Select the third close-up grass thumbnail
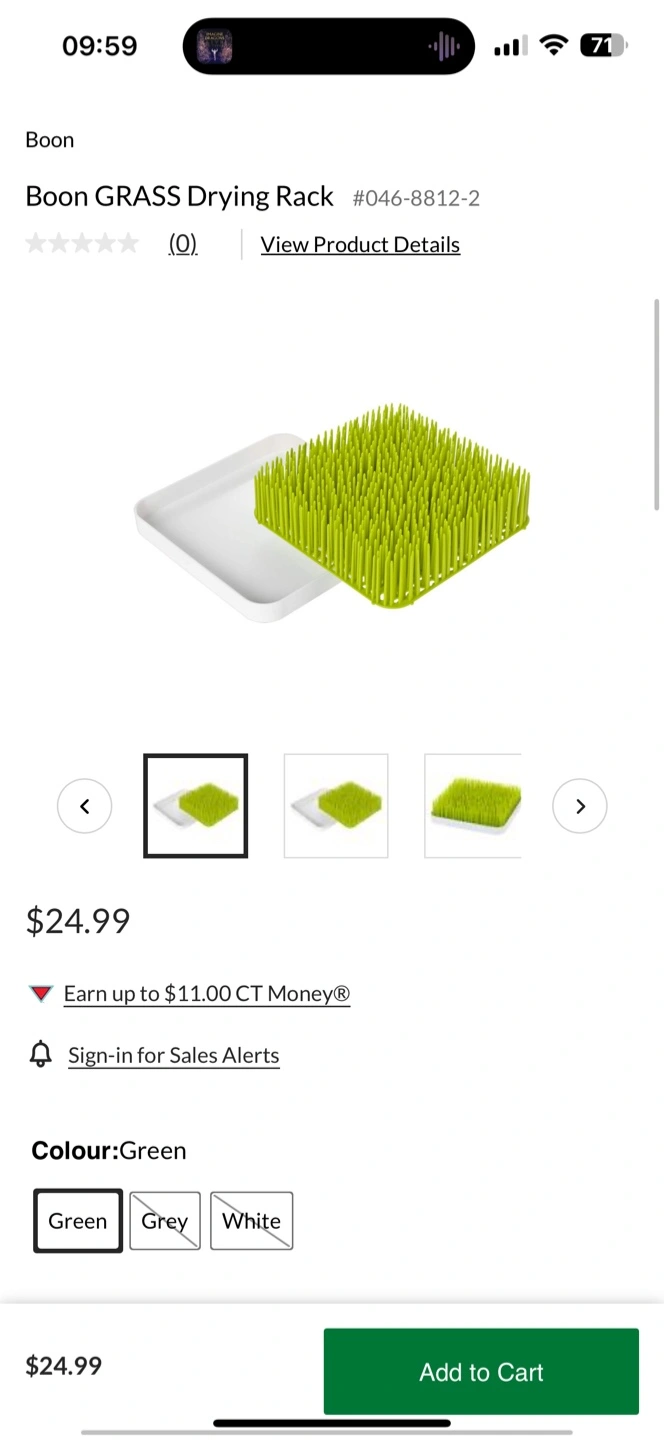Image resolution: width=664 pixels, height=1440 pixels. pos(472,806)
